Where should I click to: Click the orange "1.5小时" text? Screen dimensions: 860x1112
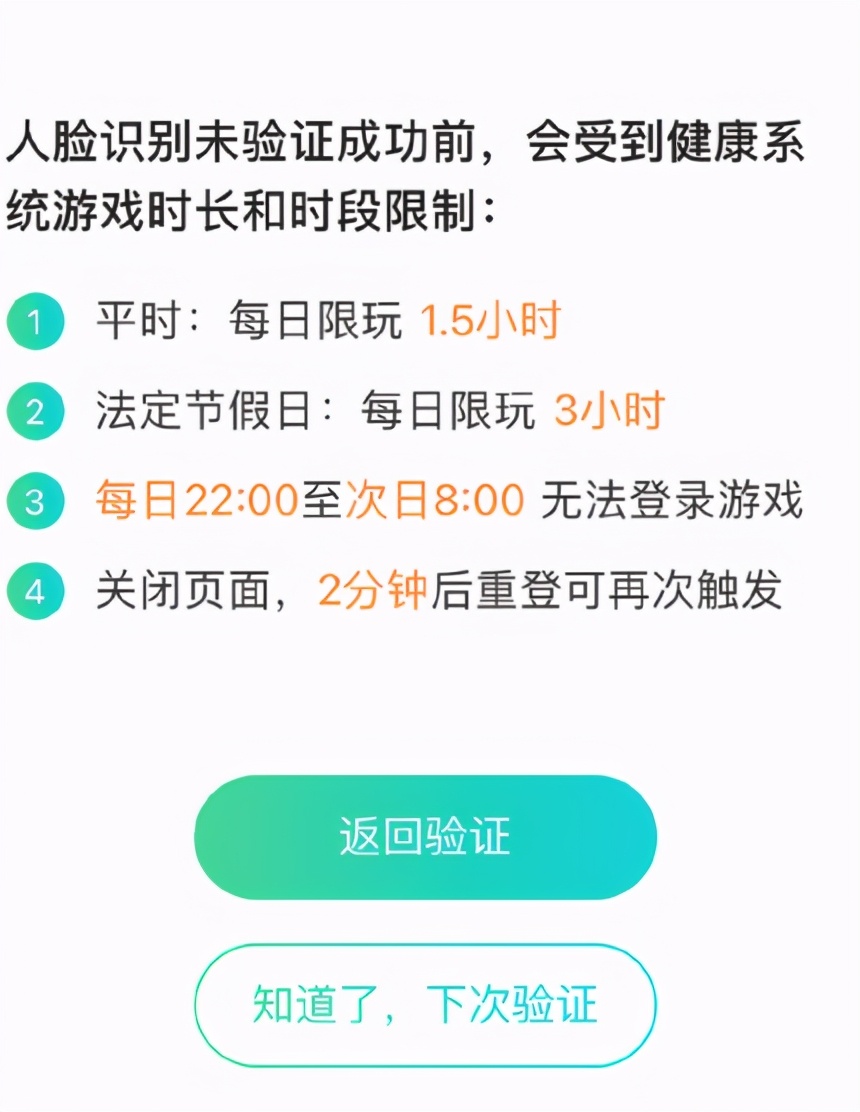(x=490, y=322)
